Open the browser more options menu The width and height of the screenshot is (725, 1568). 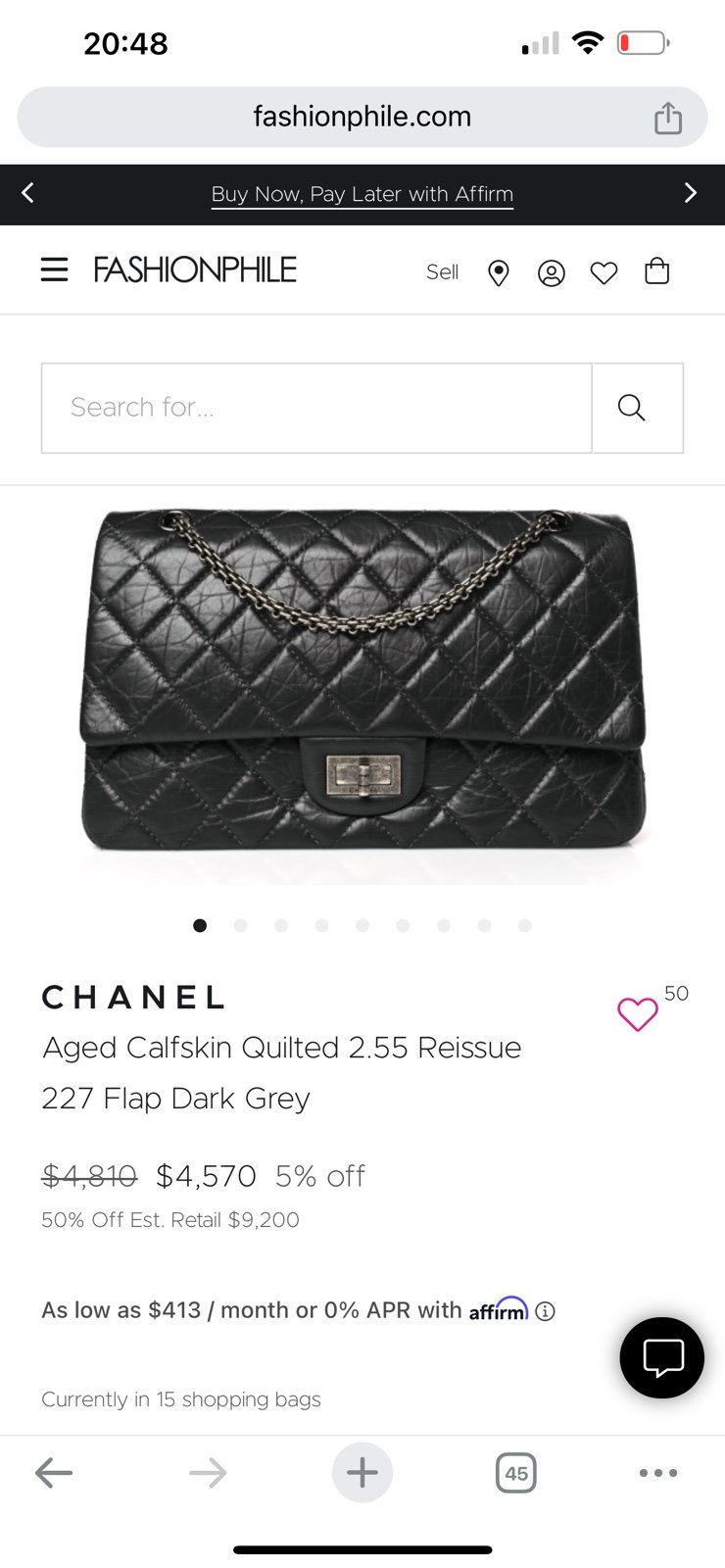click(658, 1472)
